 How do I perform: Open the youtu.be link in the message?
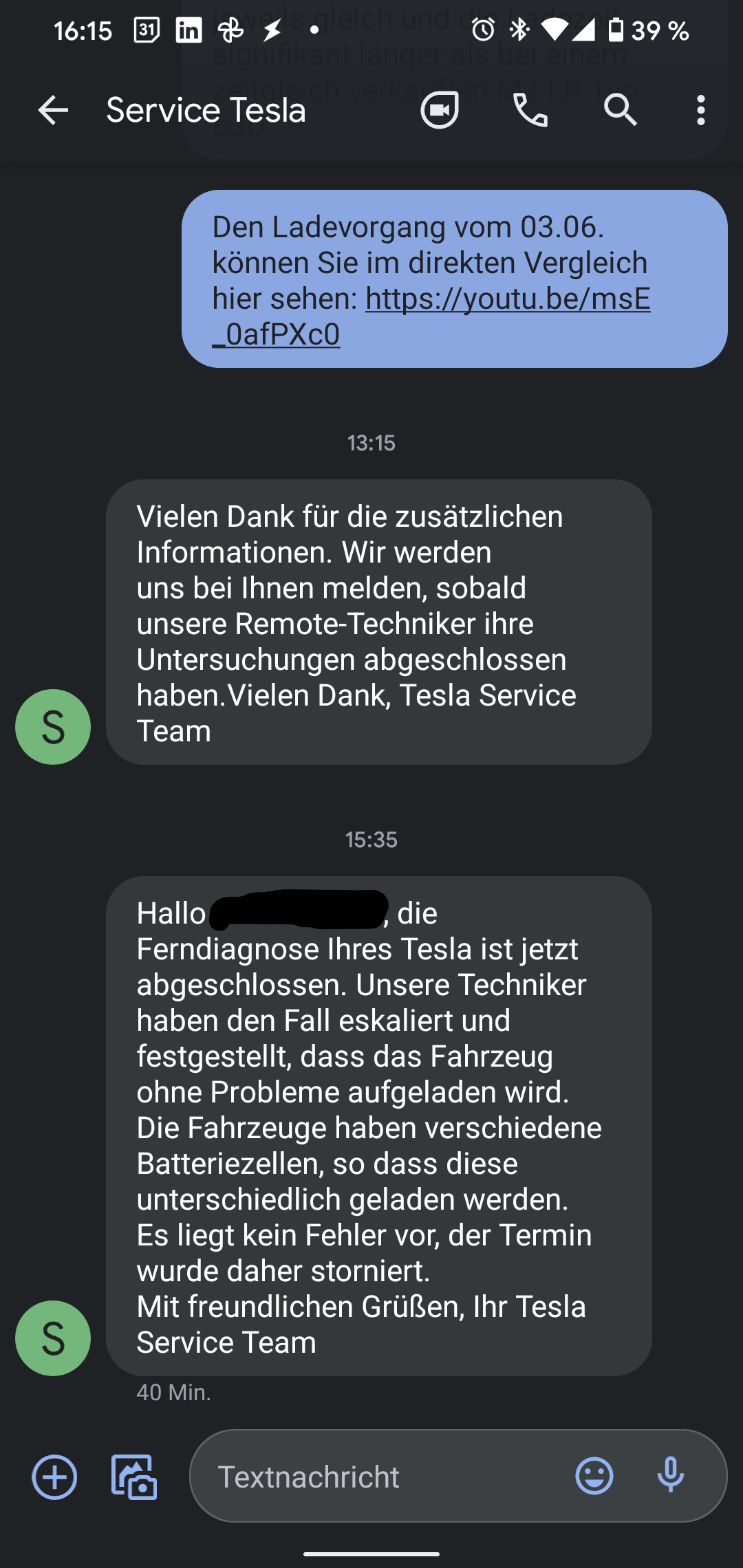coord(431,316)
